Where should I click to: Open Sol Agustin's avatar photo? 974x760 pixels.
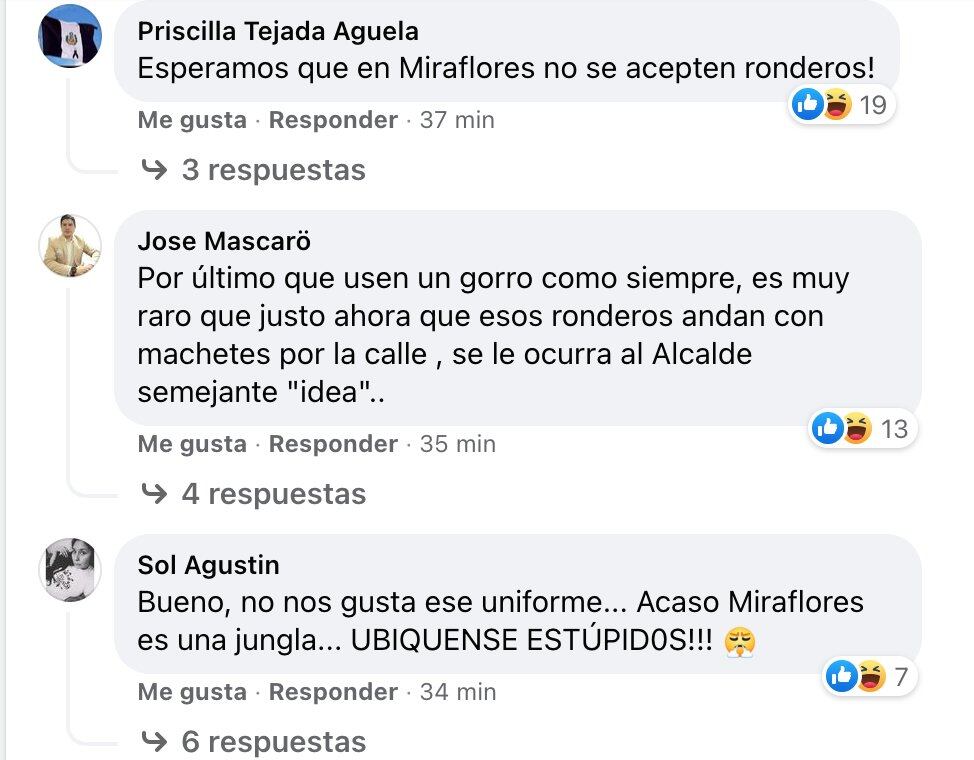[70, 569]
